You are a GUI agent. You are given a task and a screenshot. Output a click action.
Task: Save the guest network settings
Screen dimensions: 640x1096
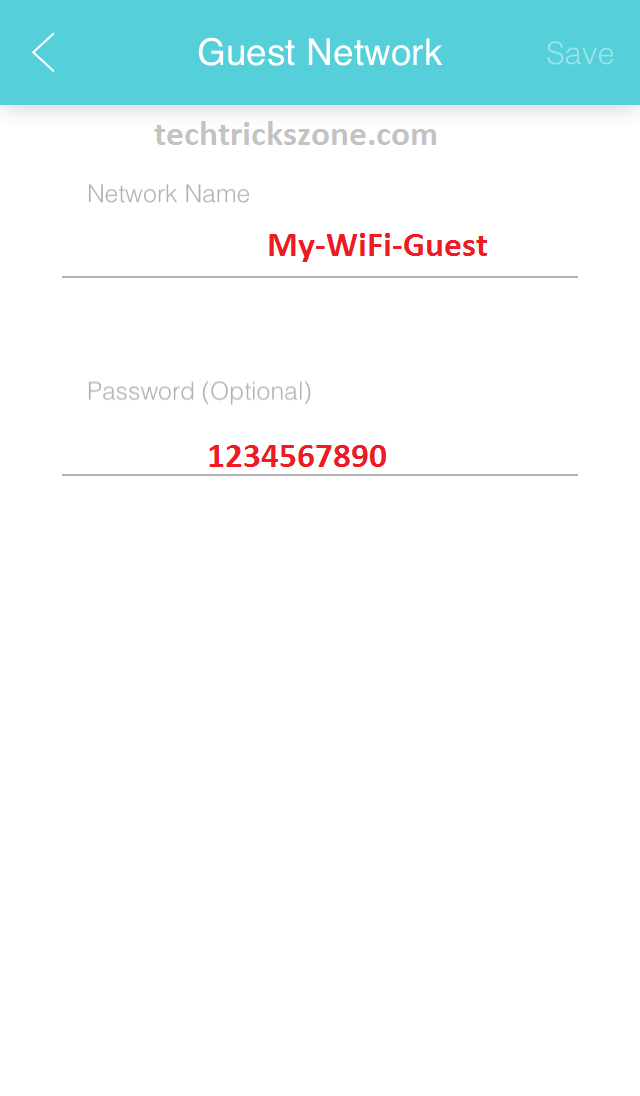pos(579,53)
